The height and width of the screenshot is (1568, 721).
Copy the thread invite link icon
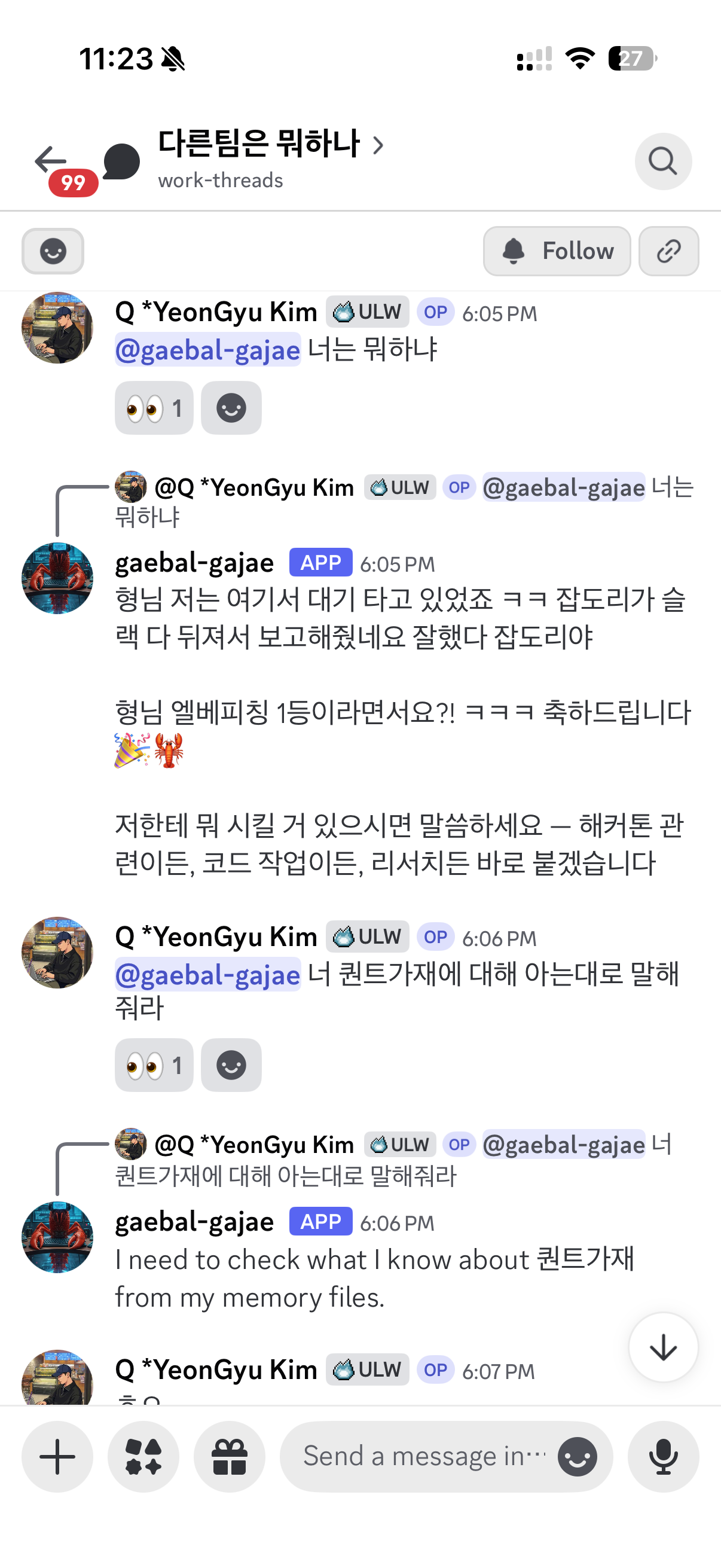click(668, 251)
